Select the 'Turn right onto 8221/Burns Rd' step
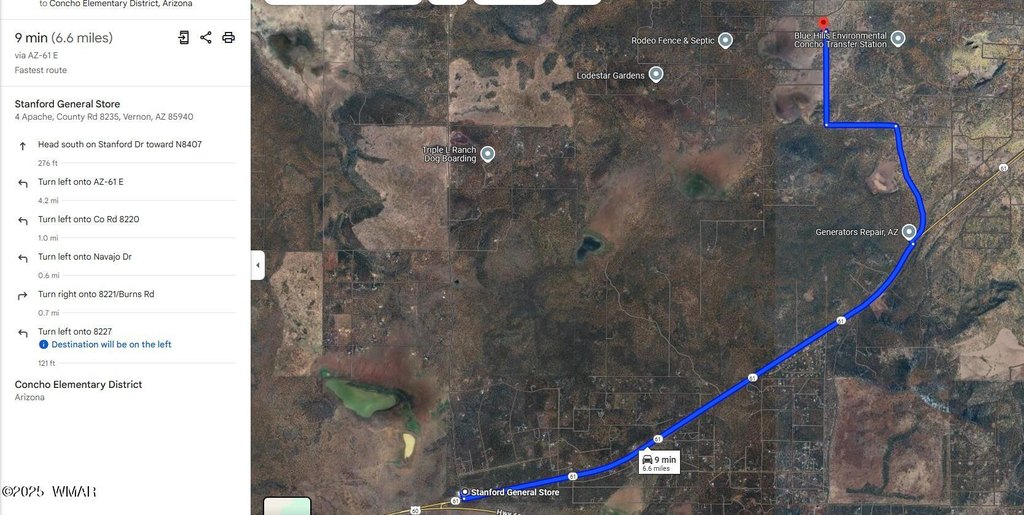This screenshot has width=1024, height=515. coord(96,294)
